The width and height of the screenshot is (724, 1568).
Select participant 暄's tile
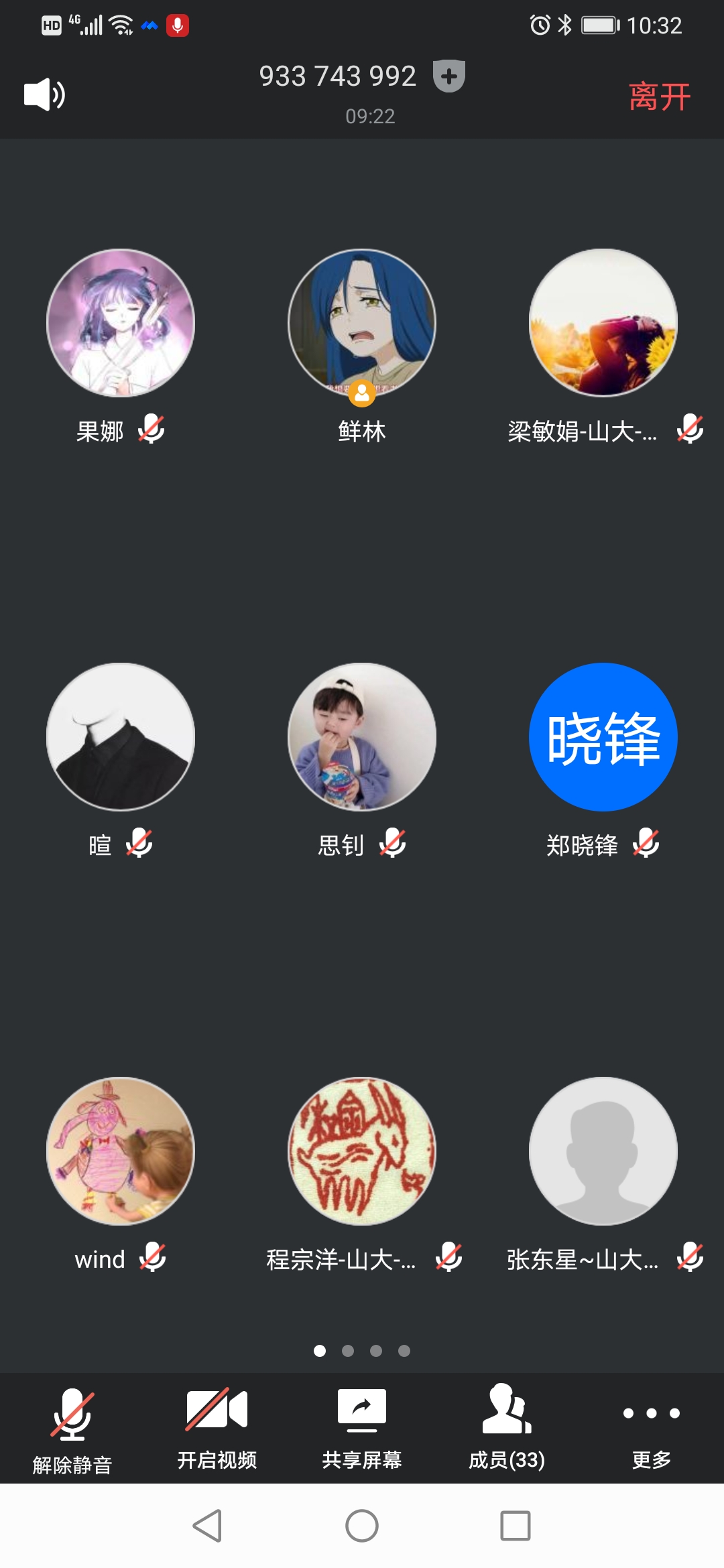121,737
